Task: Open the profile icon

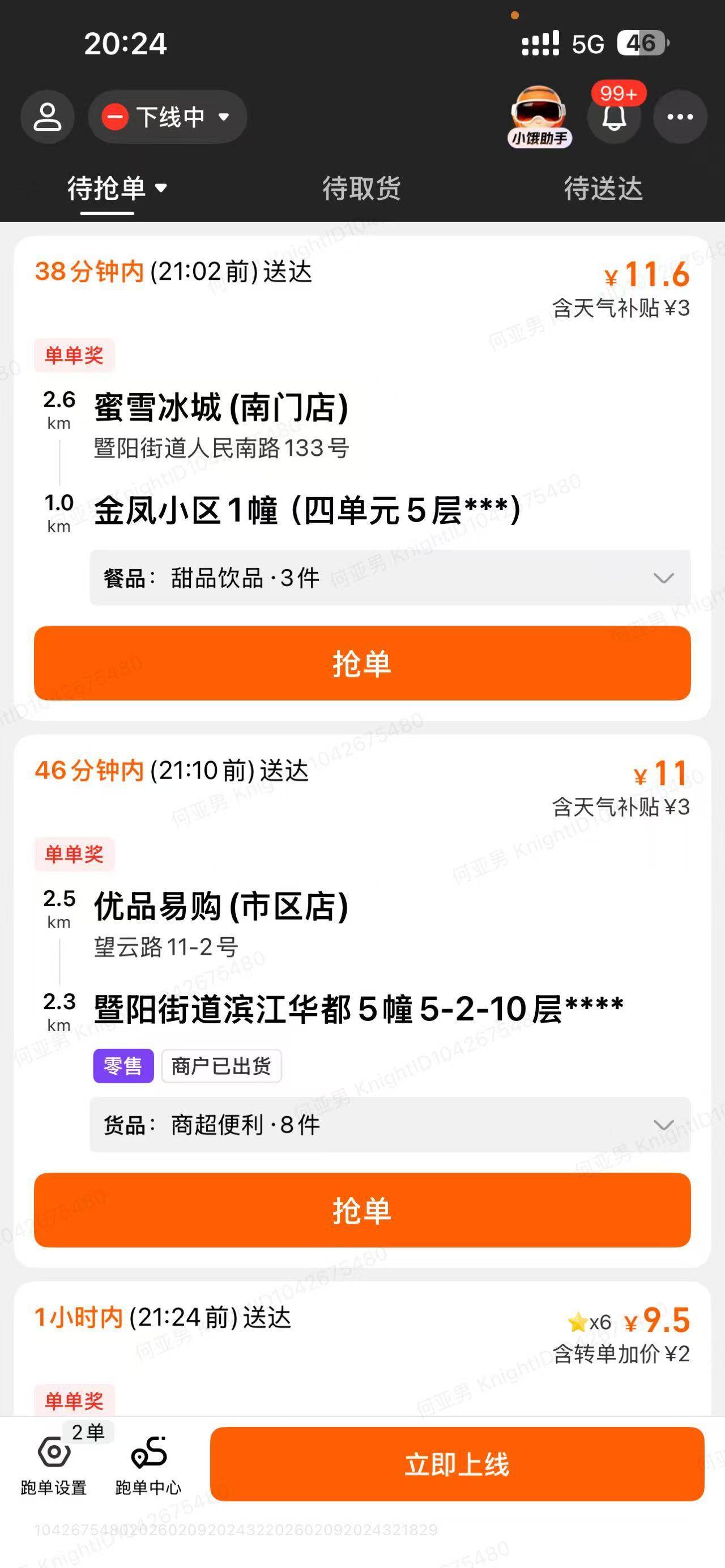Action: coord(47,117)
